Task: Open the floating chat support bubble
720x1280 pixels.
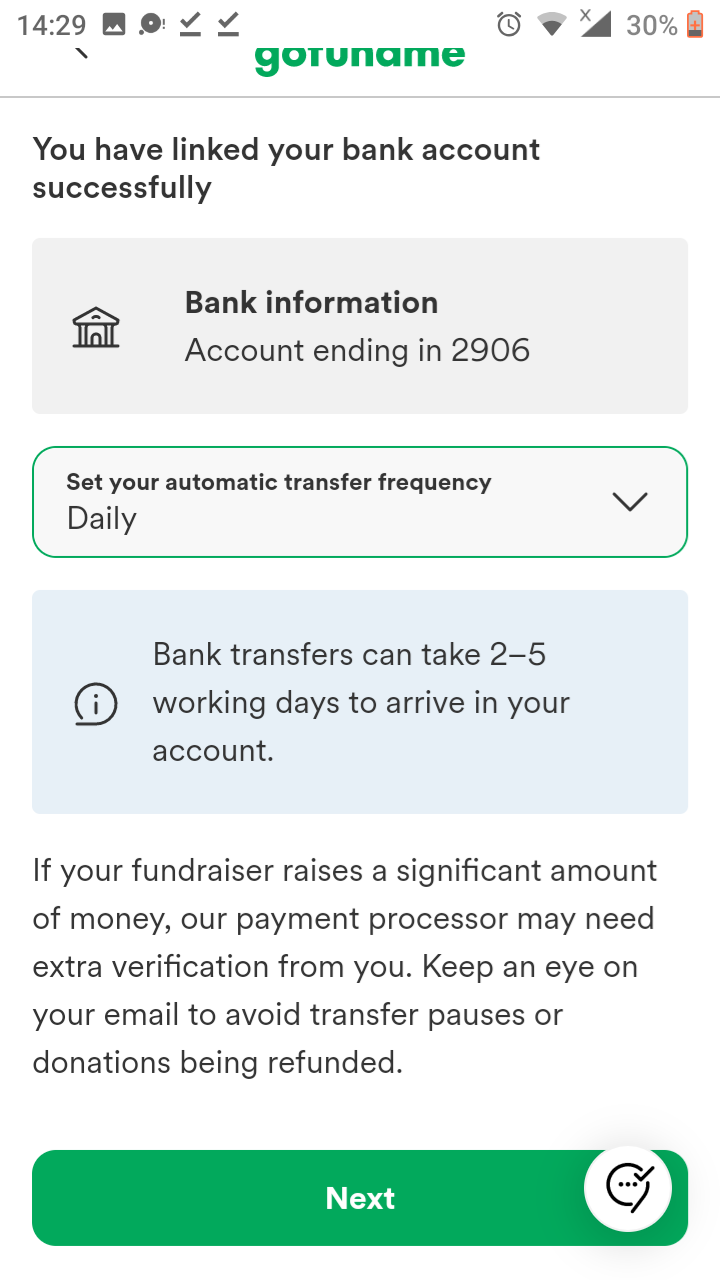Action: tap(628, 1188)
